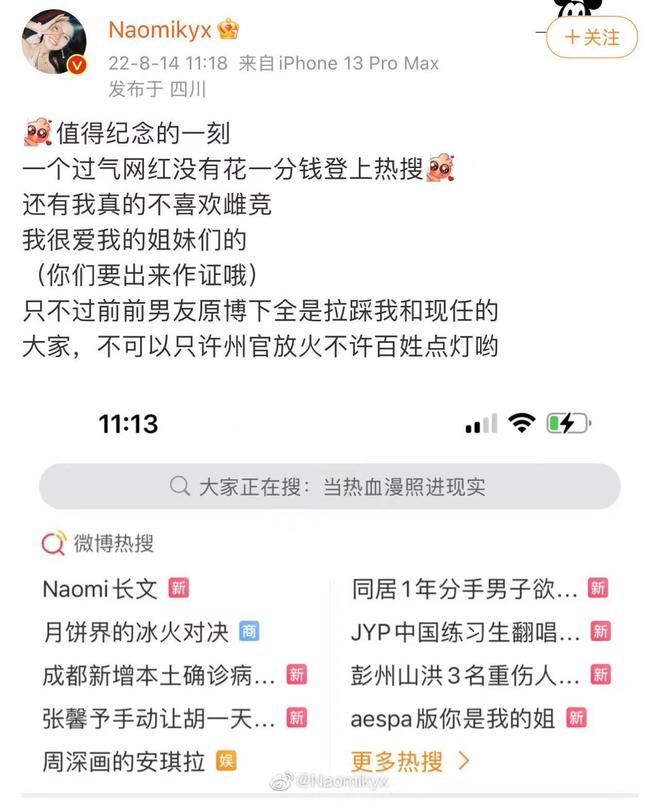Open the Naomikyx username link

(x=160, y=29)
